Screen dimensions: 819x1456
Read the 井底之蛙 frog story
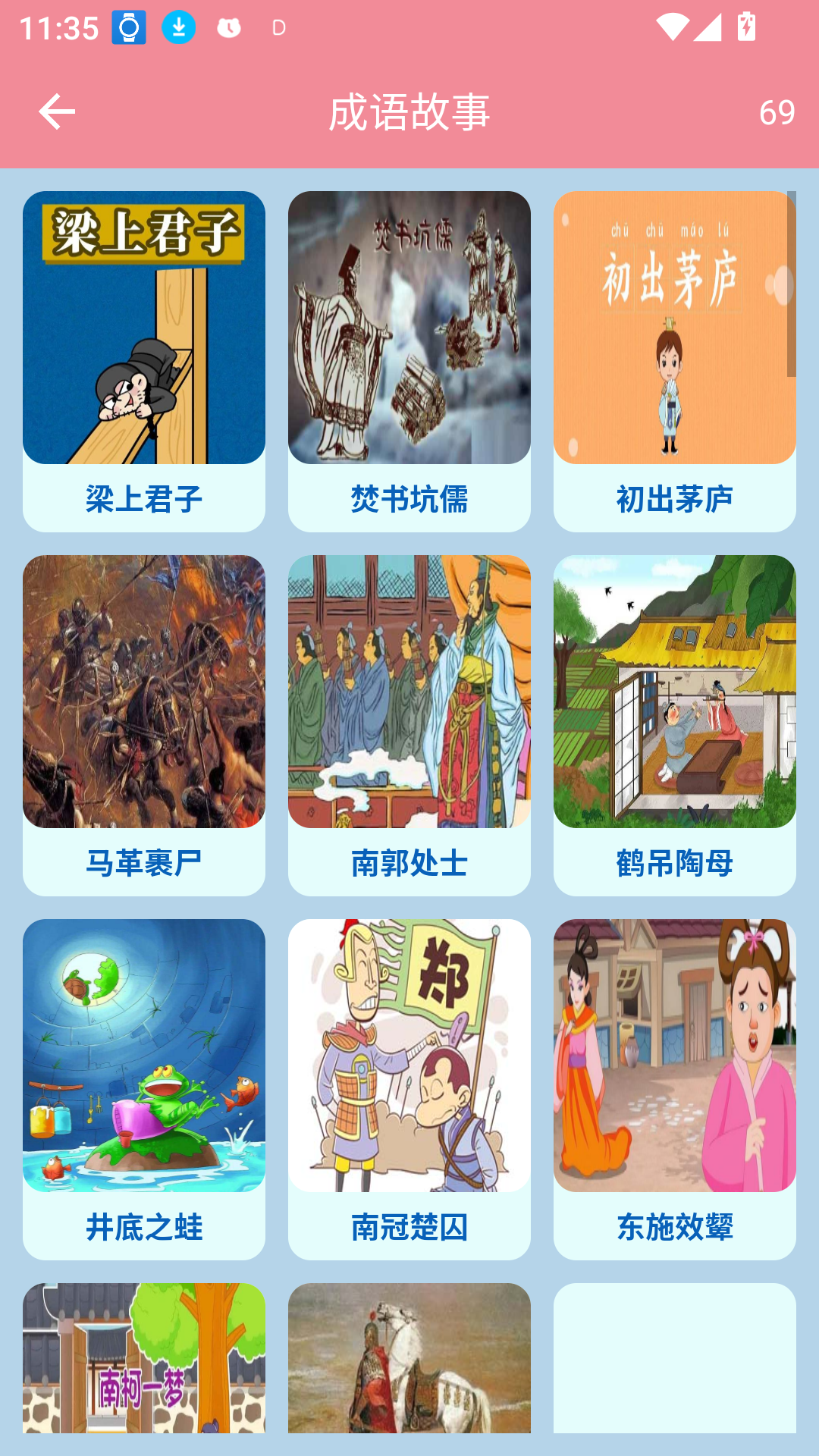click(144, 1089)
